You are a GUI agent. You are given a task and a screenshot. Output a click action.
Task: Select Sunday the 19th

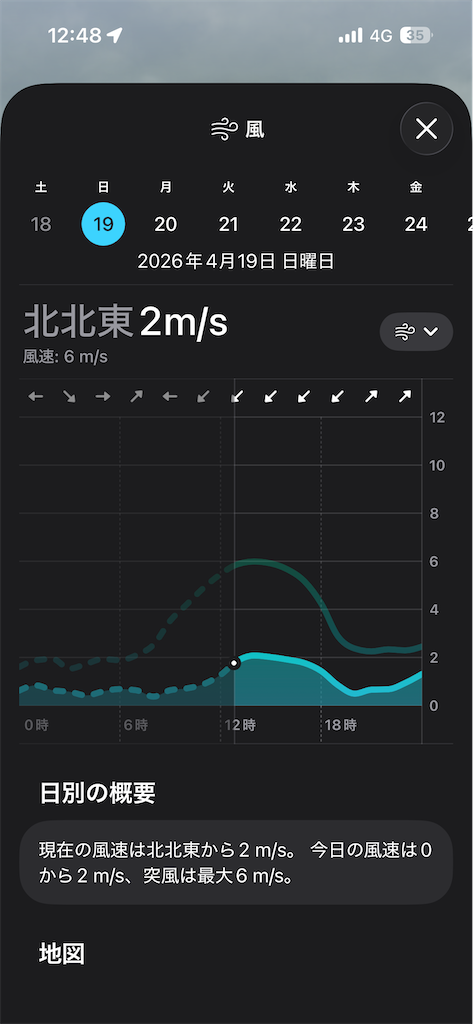[103, 224]
